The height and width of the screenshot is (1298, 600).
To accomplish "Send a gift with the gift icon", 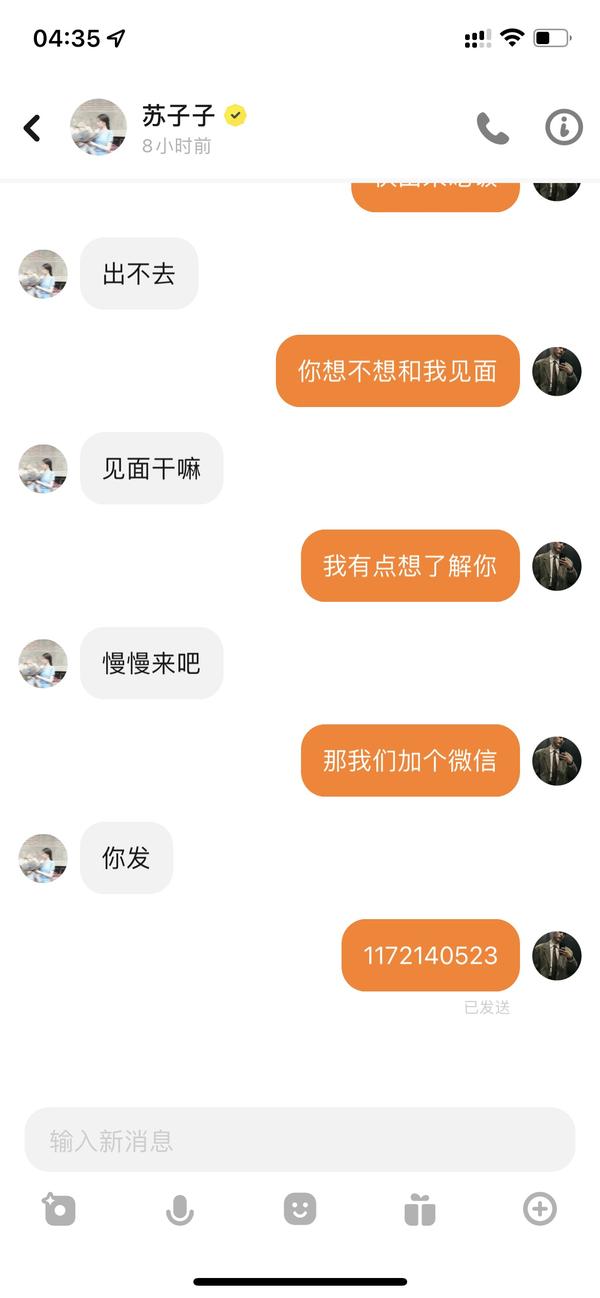I will (420, 1210).
